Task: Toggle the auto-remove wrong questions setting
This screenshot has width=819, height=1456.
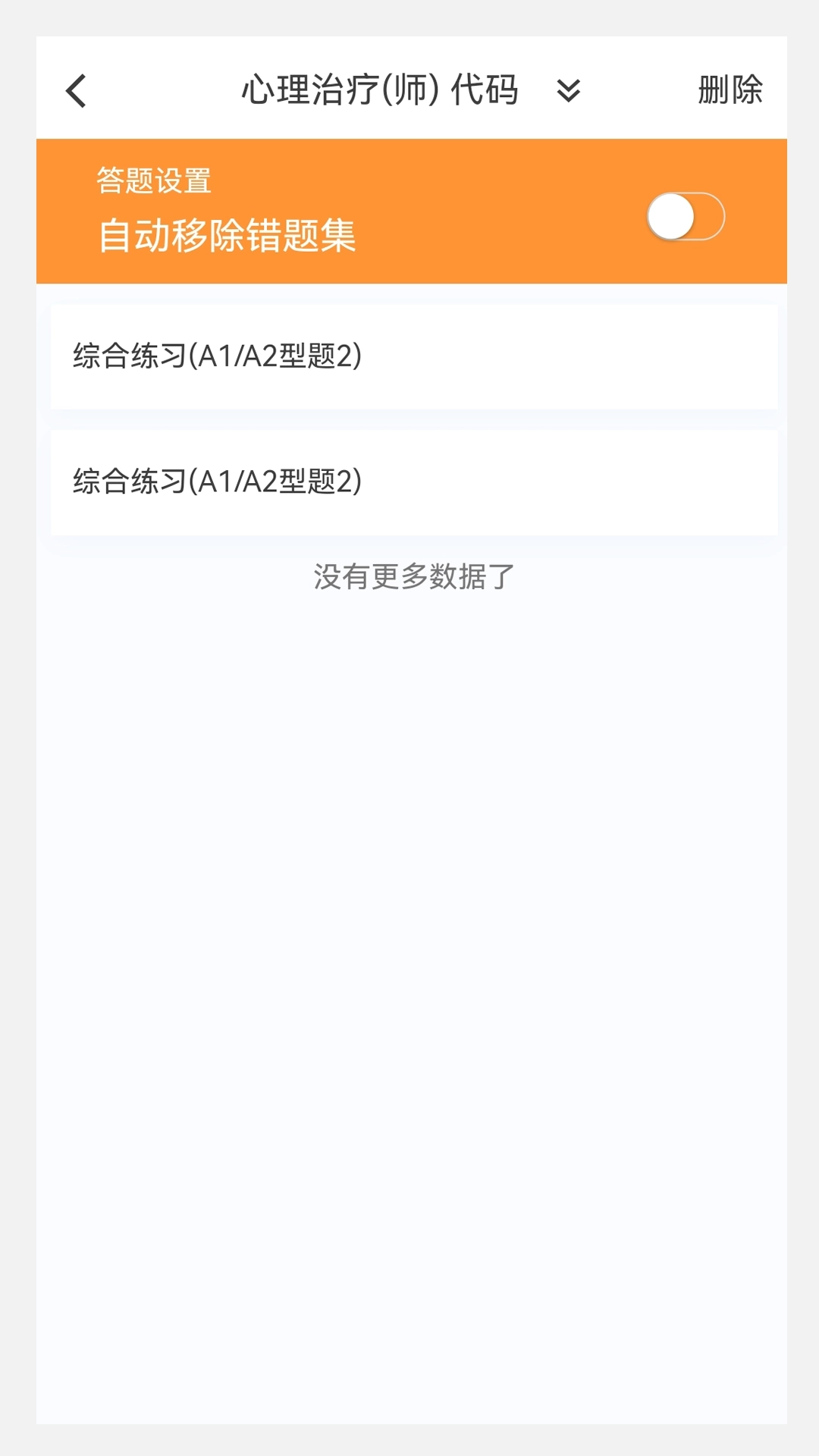Action: [687, 216]
